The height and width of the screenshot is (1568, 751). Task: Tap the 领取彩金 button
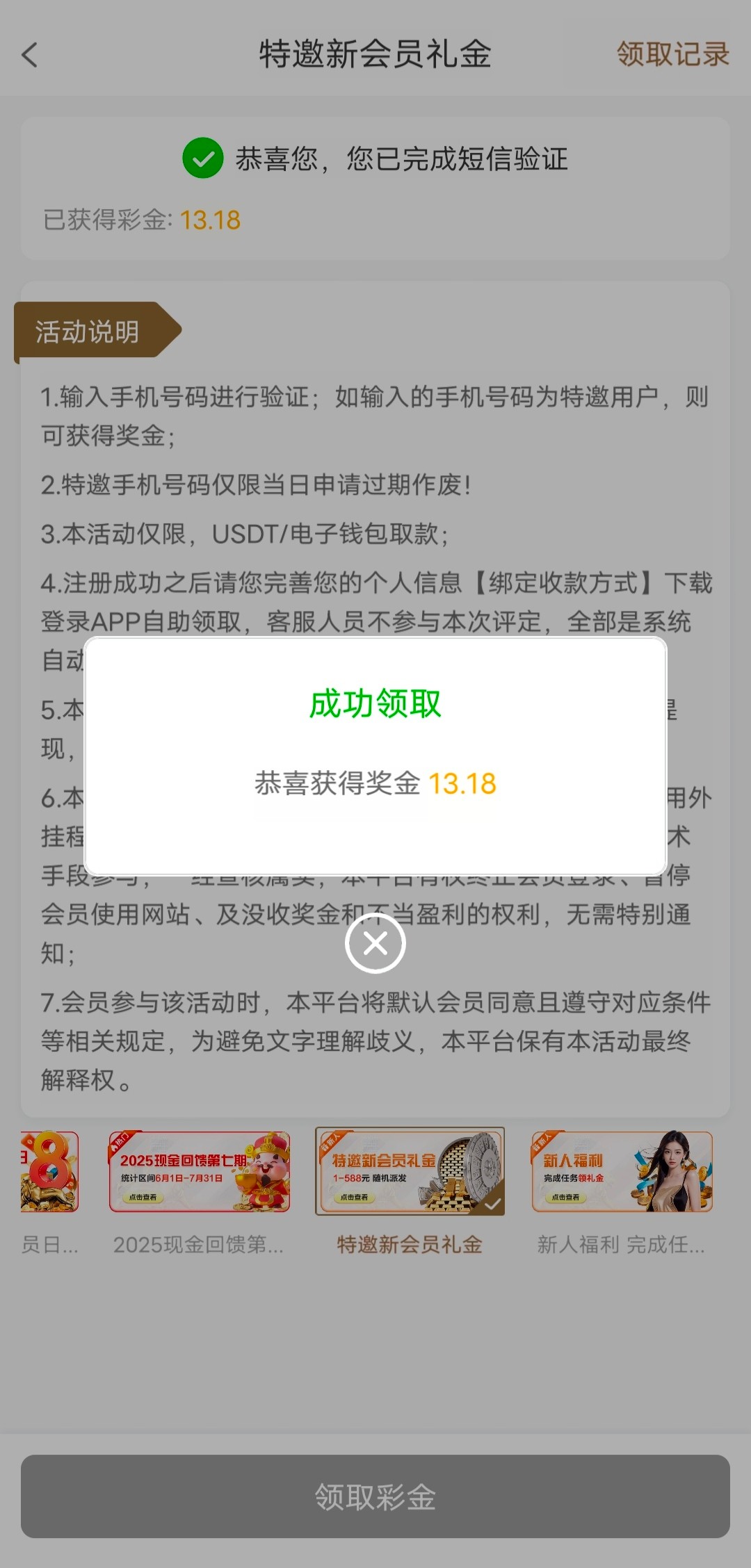pyautogui.click(x=375, y=1496)
